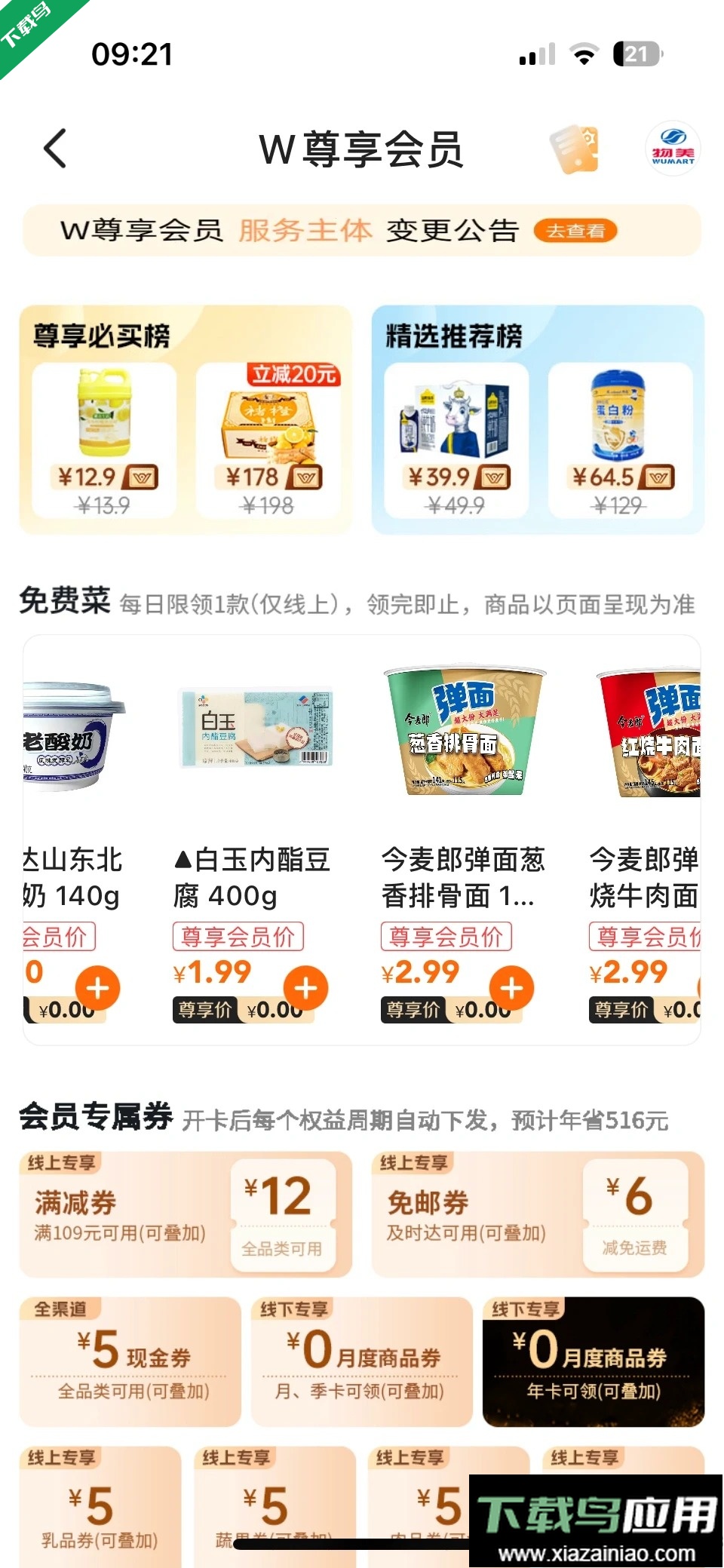Add 今麦郎弹面葱香排骨面 with the plus button
Image resolution: width=724 pixels, height=1568 pixels.
pyautogui.click(x=511, y=987)
